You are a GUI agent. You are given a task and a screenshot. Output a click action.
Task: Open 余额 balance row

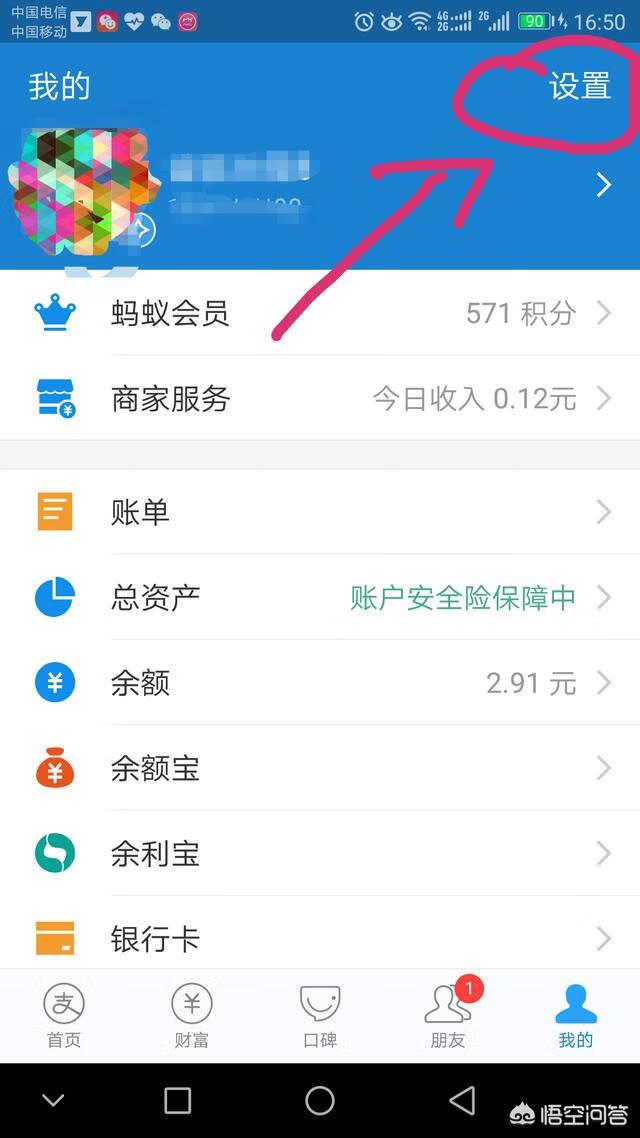click(320, 684)
